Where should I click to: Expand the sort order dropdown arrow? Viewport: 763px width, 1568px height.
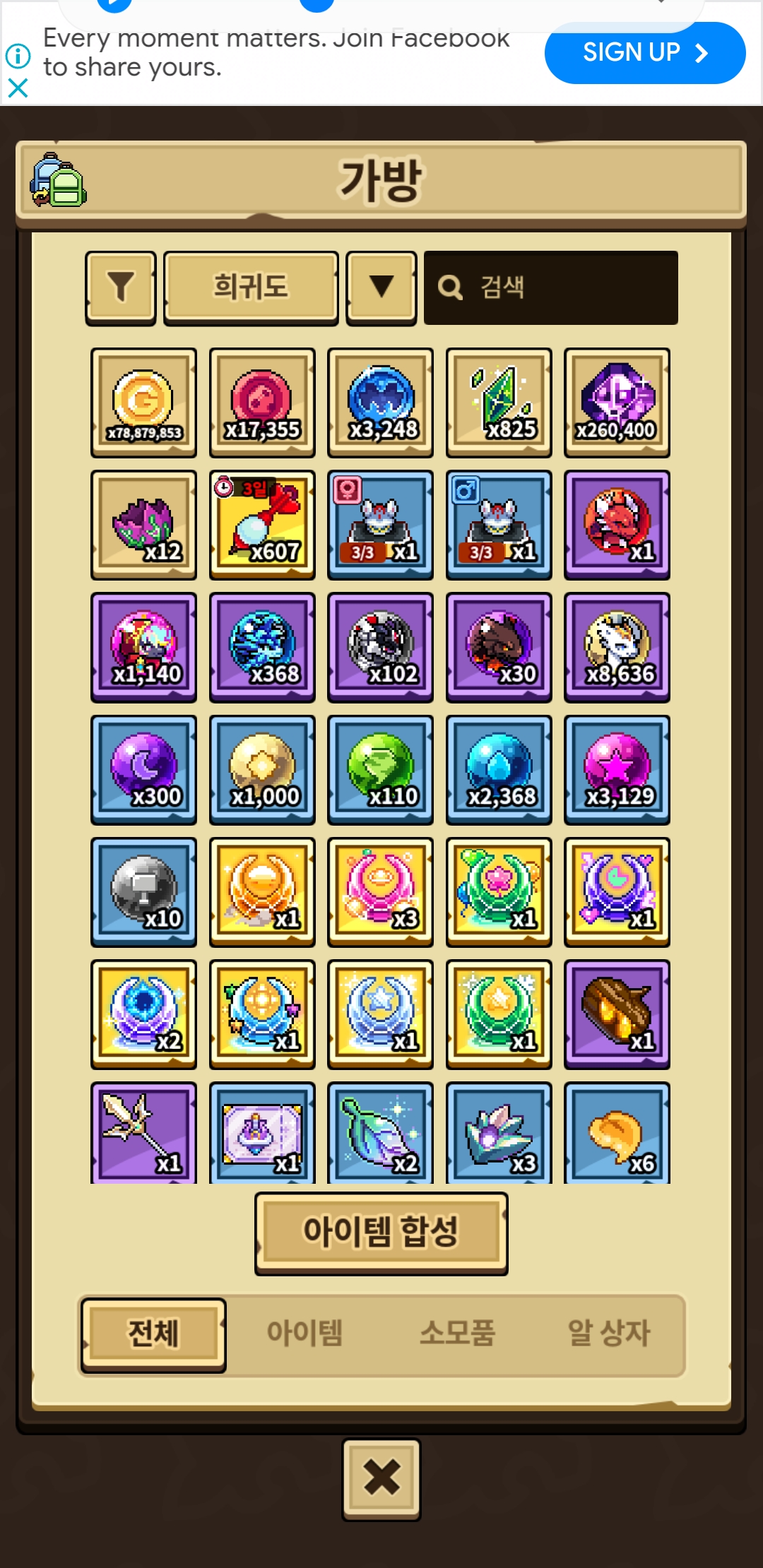(x=381, y=287)
